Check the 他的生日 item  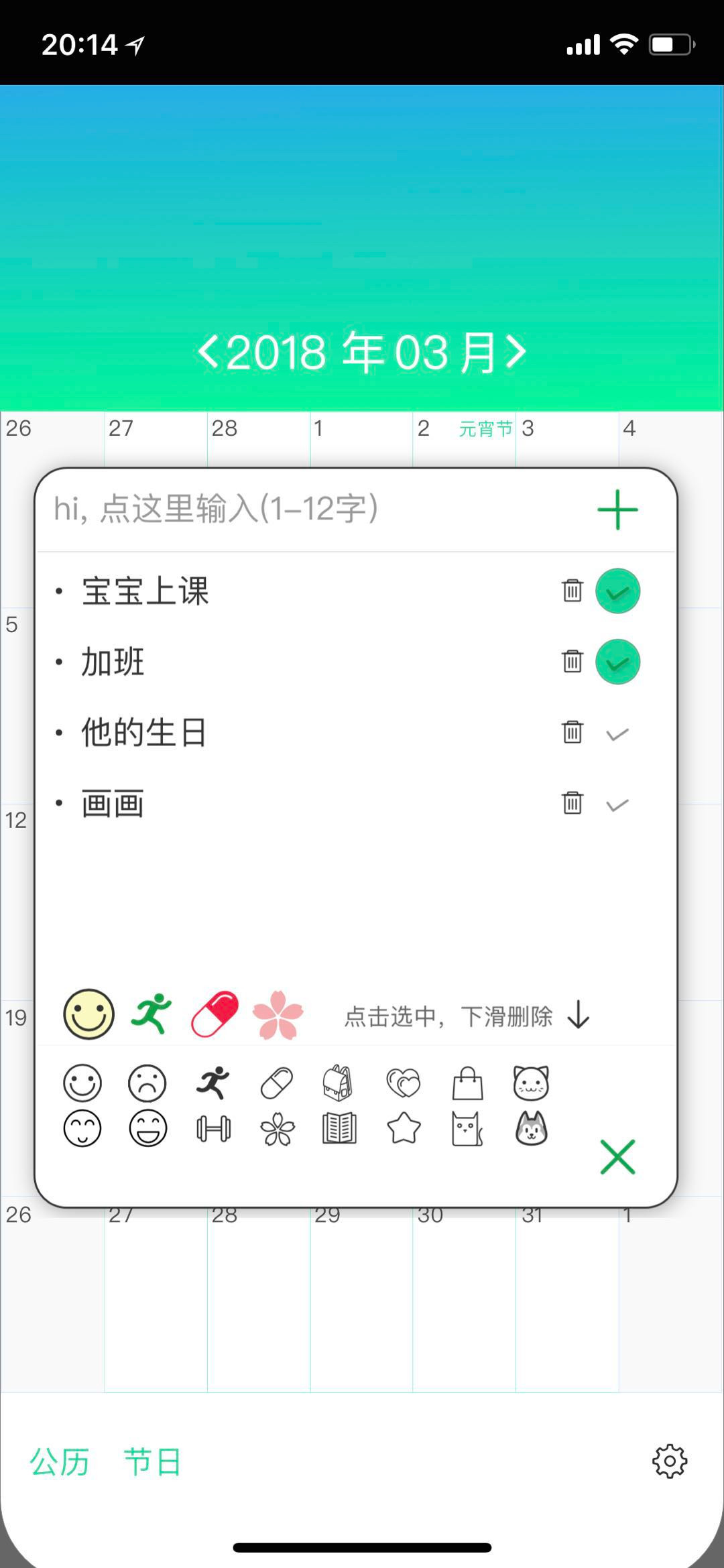[617, 733]
